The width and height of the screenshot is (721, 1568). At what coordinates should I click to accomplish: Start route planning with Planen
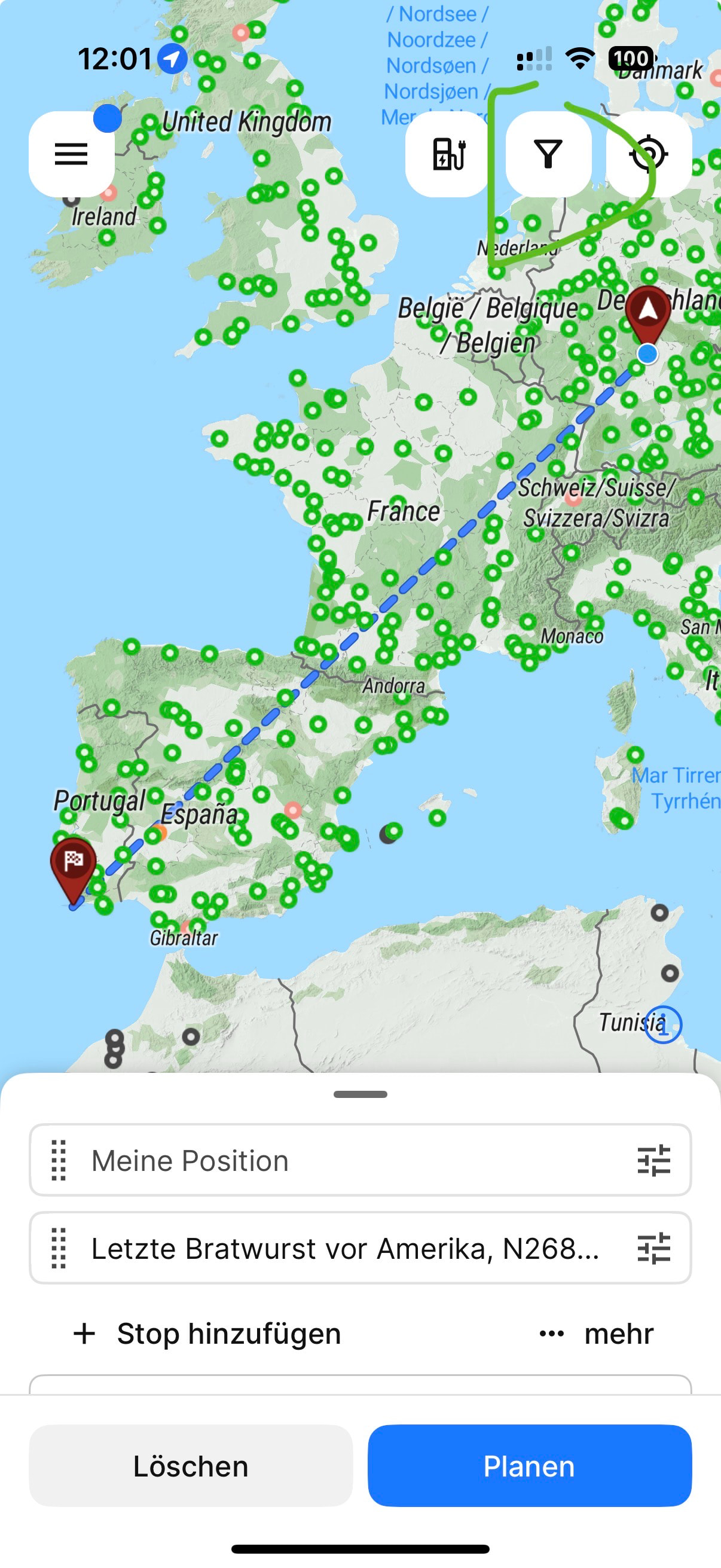pyautogui.click(x=528, y=1466)
